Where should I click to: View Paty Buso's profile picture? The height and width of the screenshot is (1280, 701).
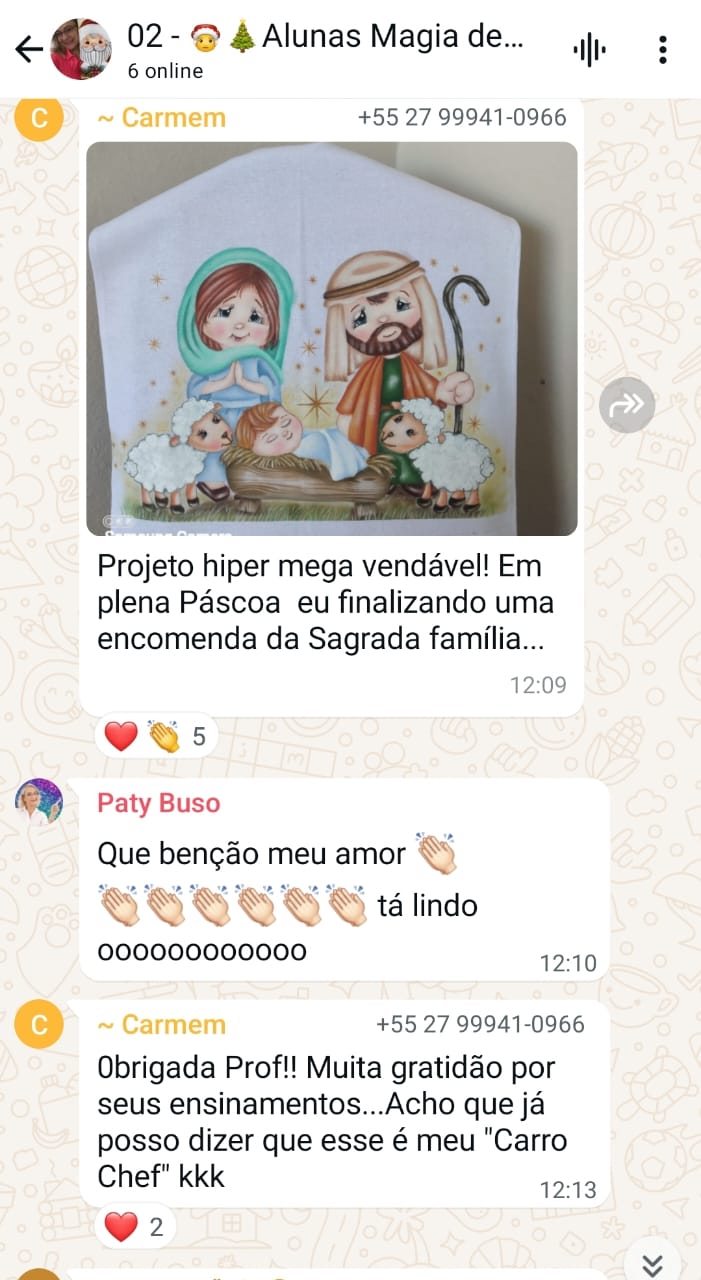pyautogui.click(x=39, y=802)
